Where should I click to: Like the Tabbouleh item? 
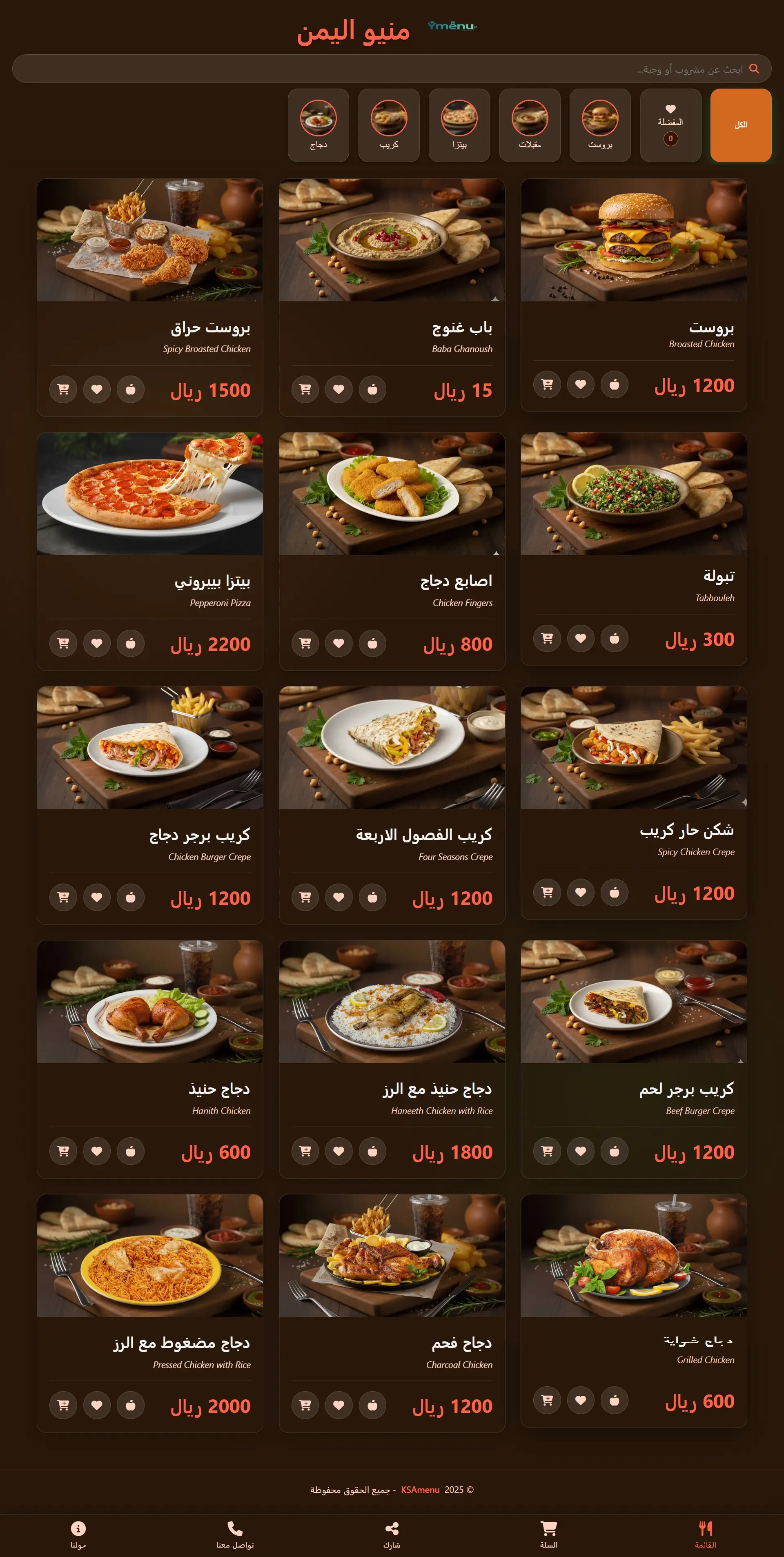[x=580, y=638]
